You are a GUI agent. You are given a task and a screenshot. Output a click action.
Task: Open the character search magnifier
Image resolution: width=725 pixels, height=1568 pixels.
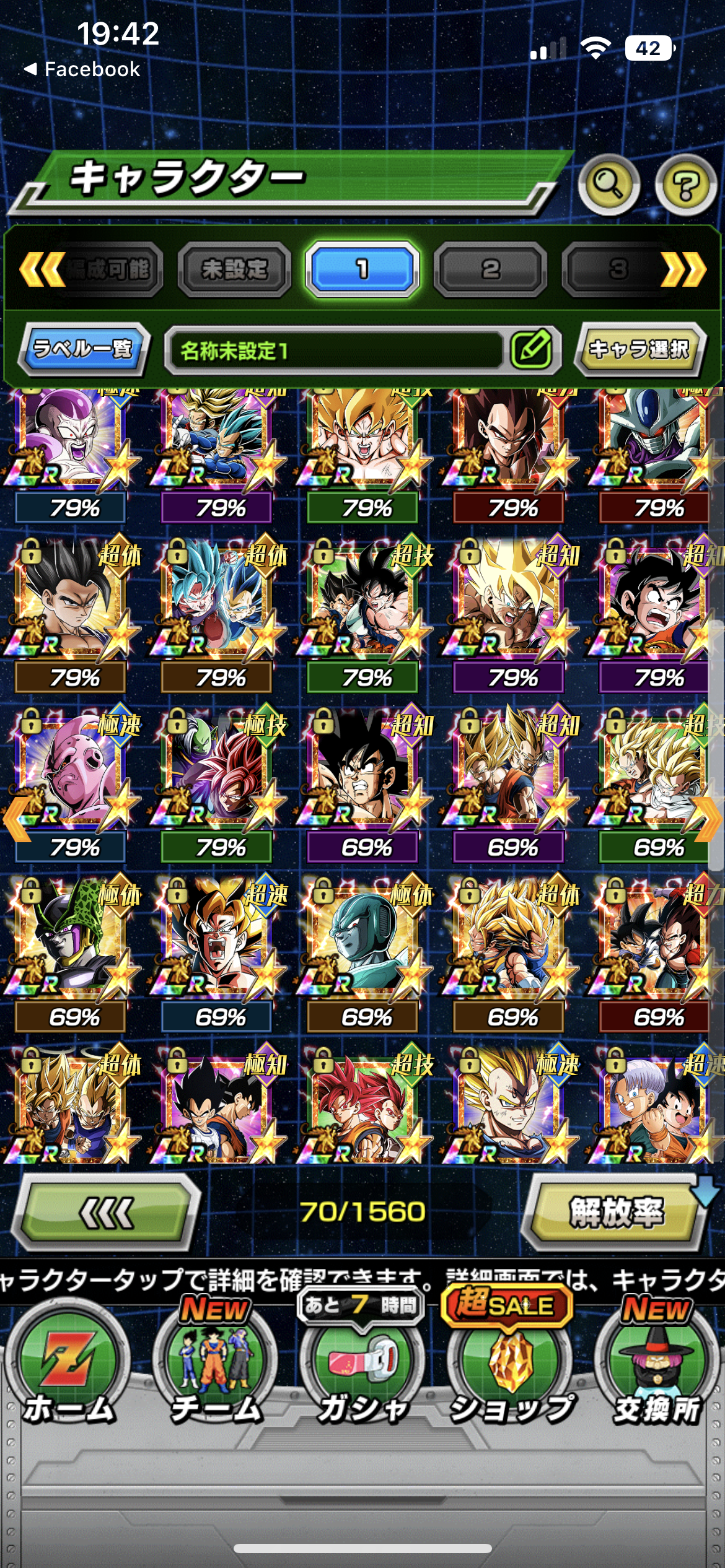(609, 184)
